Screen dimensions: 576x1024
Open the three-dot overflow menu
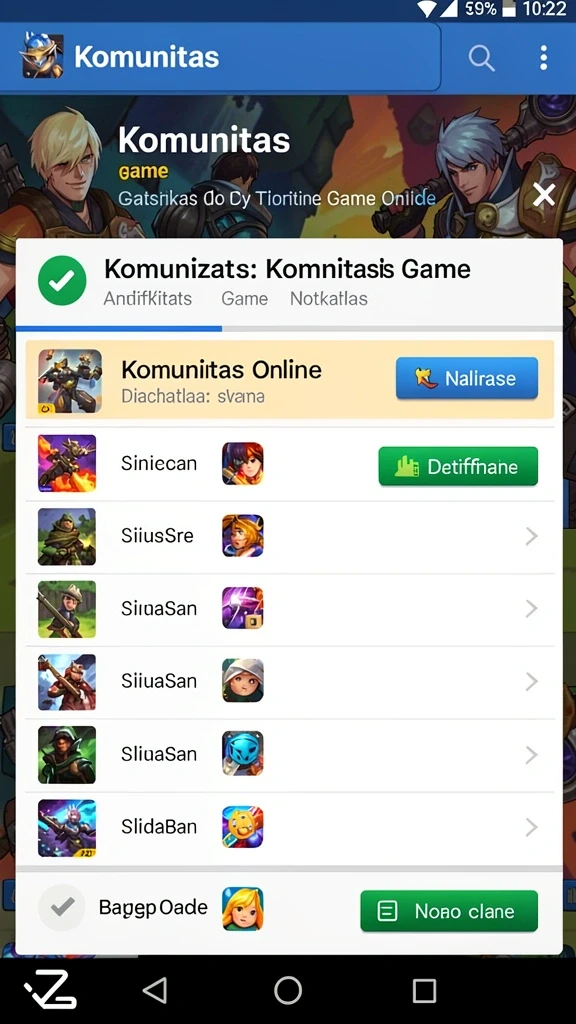tap(543, 58)
